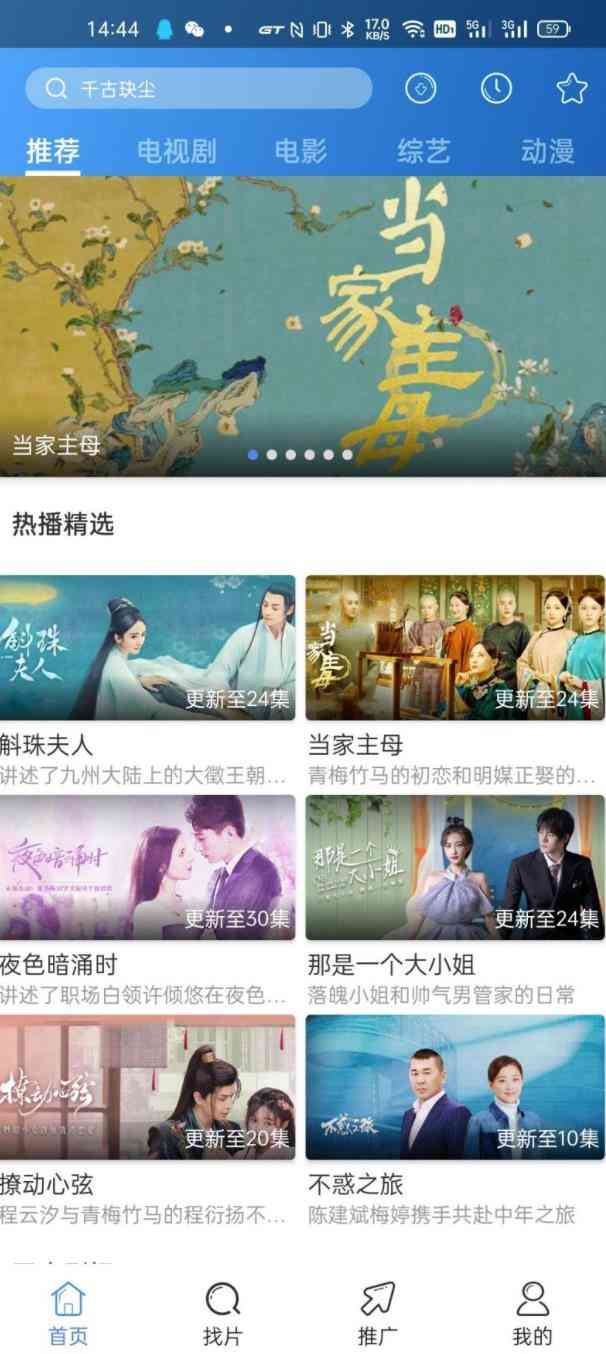Open the 当家主母 featured banner
Viewport: 606px width, 1354px height.
click(303, 326)
